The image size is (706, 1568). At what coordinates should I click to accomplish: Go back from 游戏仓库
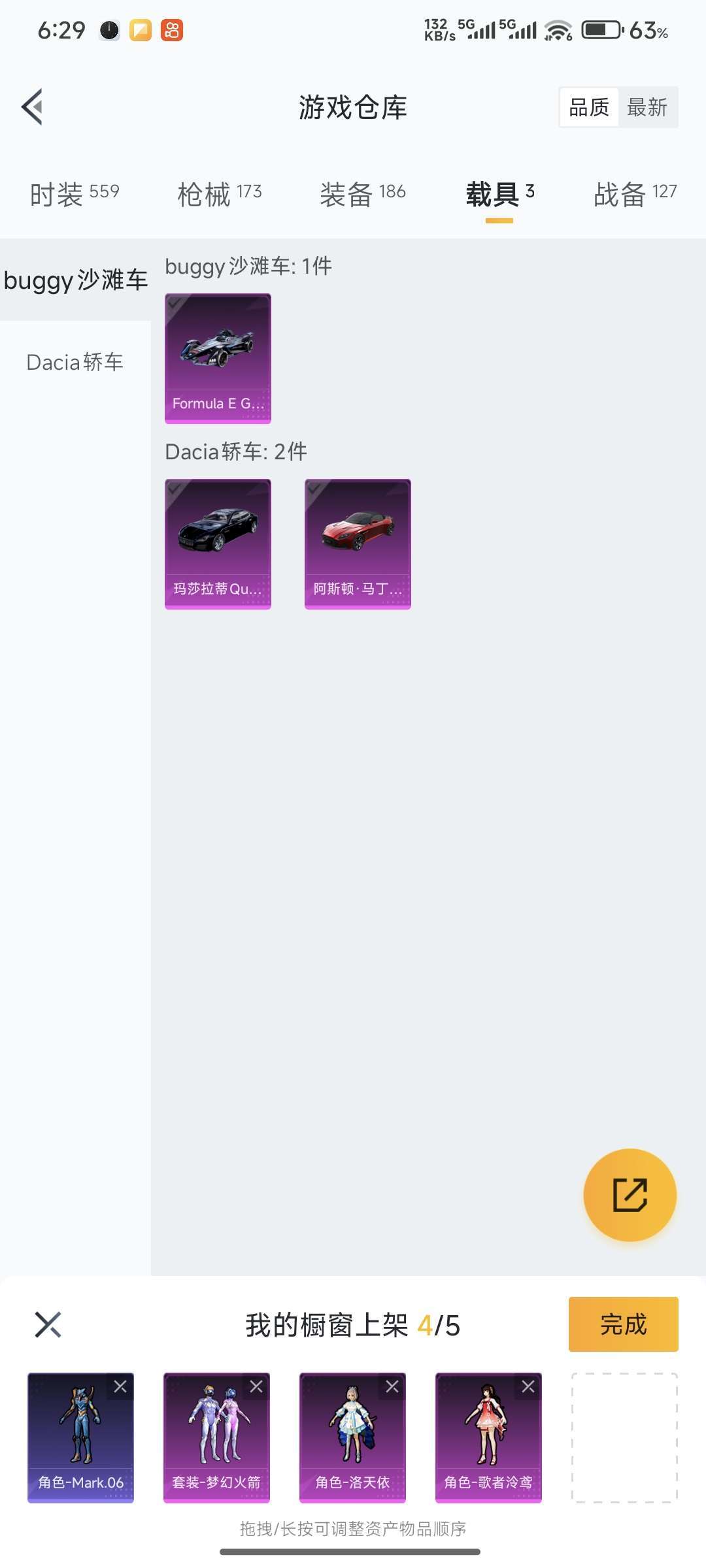click(33, 107)
